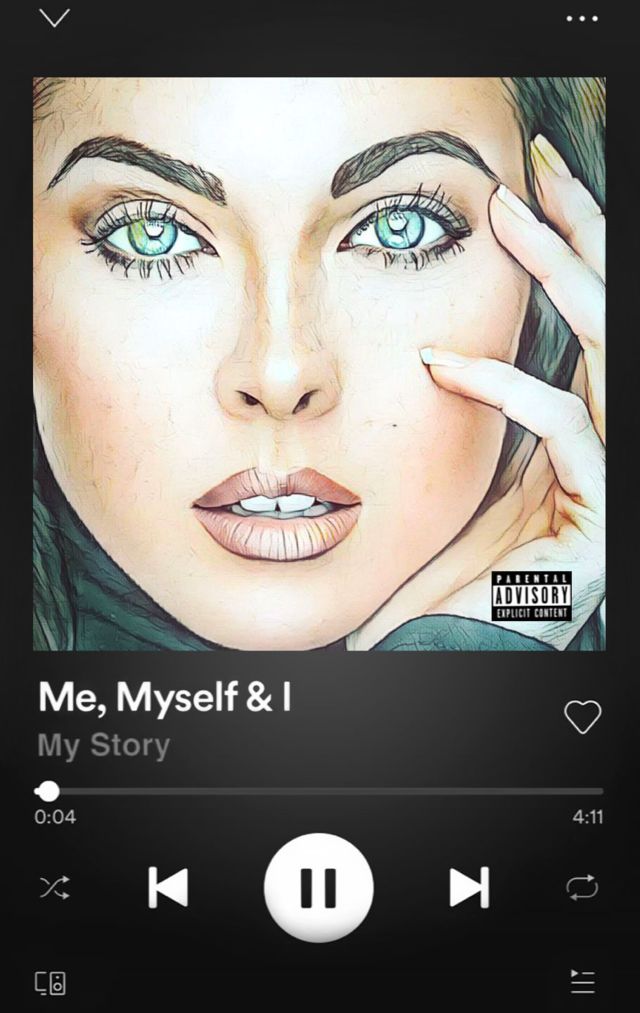The height and width of the screenshot is (1013, 640).
Task: Open the play queue
Action: [x=582, y=981]
